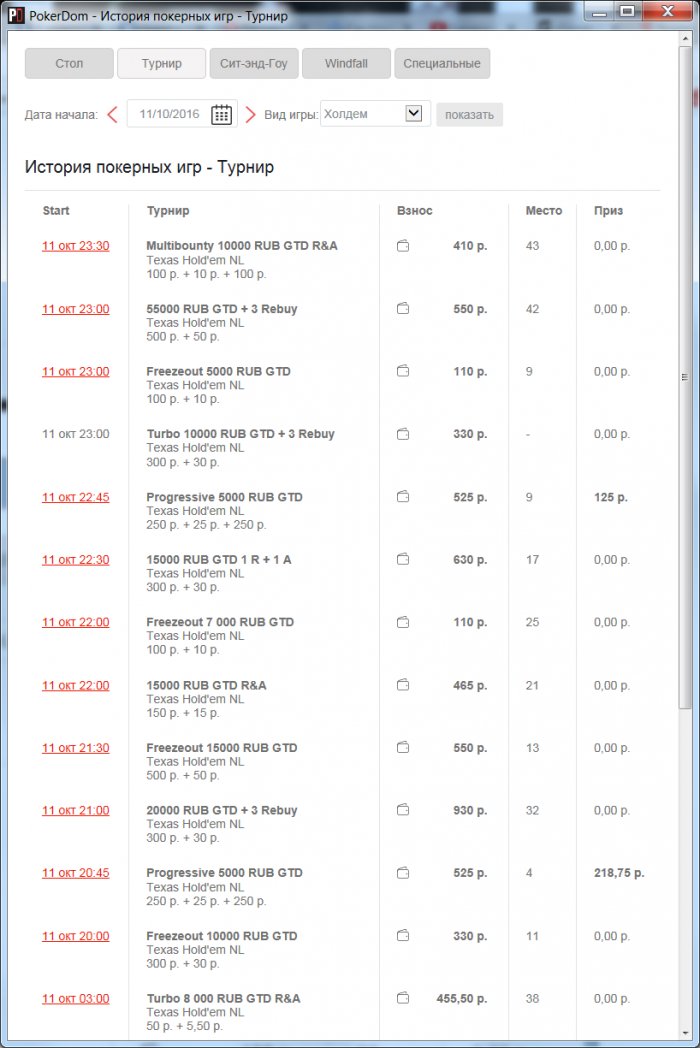Viewport: 700px width, 1048px height.
Task: Minimize the PokerDom window
Action: click(598, 11)
